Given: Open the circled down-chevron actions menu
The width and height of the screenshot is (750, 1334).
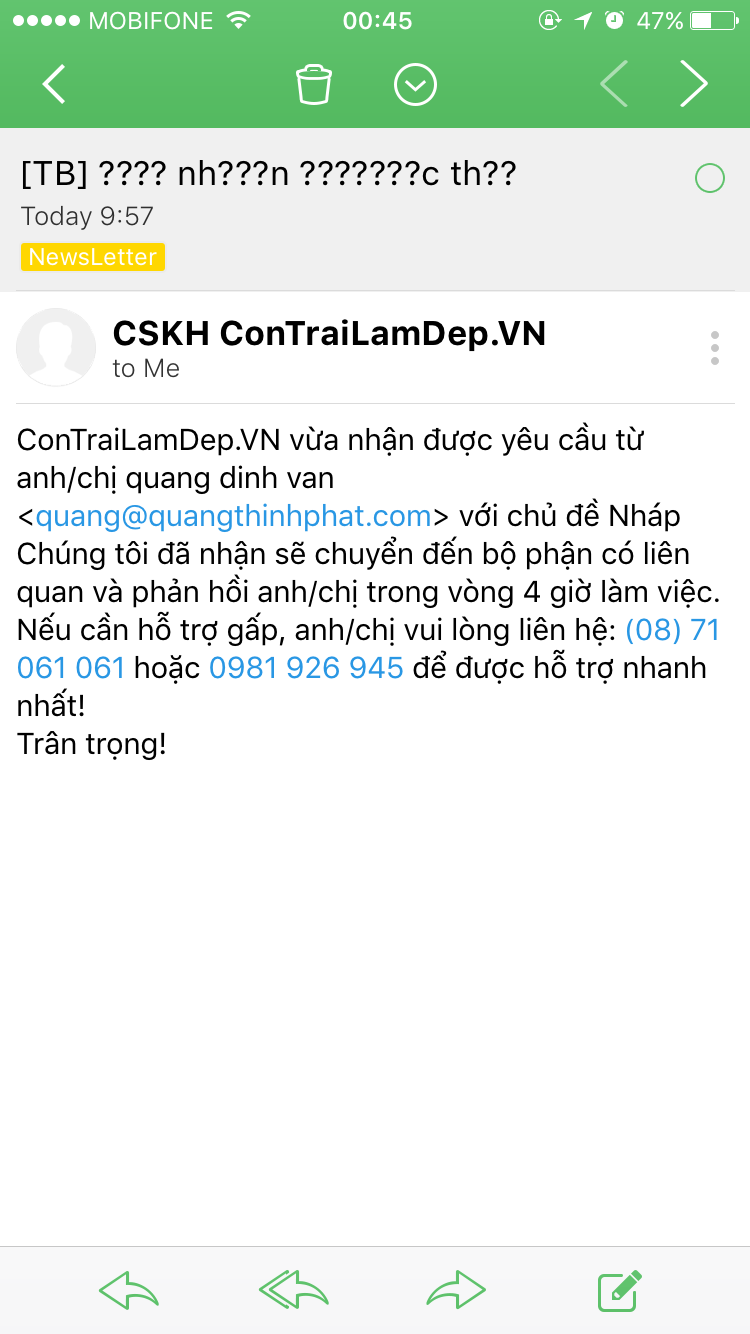Looking at the screenshot, I should tap(415, 85).
